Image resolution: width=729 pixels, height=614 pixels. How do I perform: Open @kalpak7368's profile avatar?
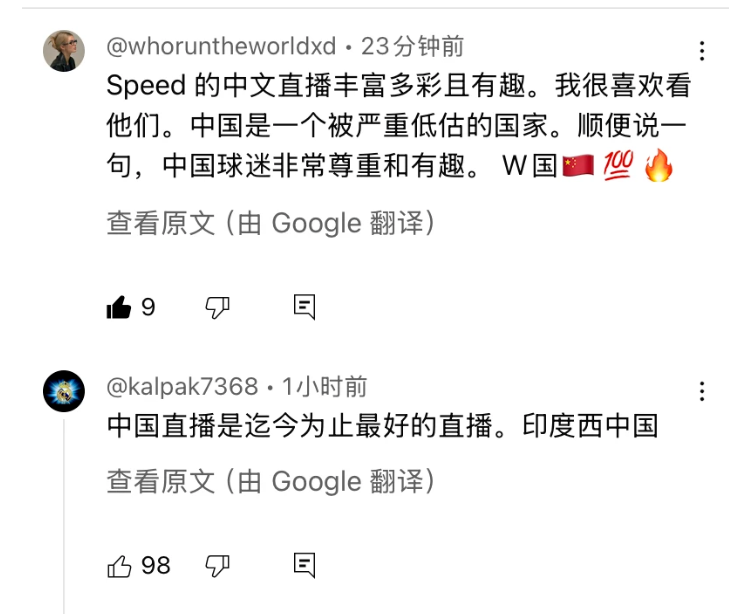64,391
